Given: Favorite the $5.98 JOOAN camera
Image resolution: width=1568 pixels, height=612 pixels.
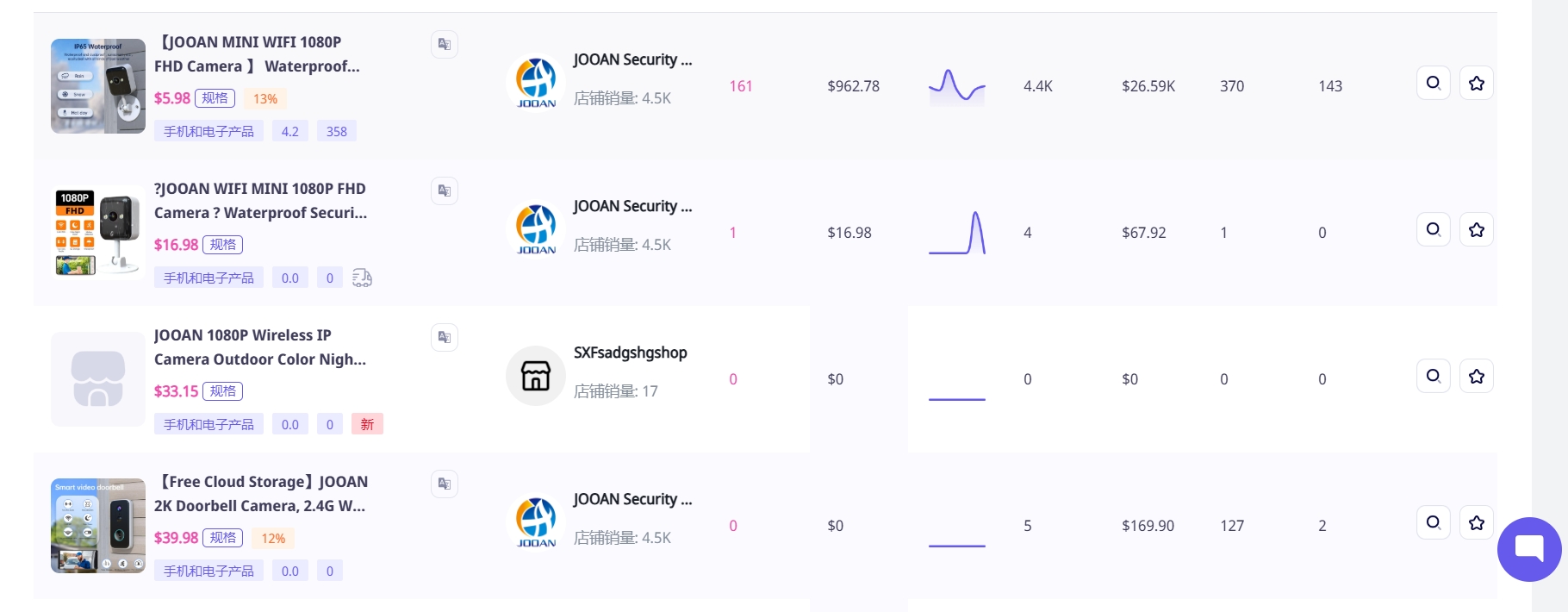Looking at the screenshot, I should [1476, 83].
